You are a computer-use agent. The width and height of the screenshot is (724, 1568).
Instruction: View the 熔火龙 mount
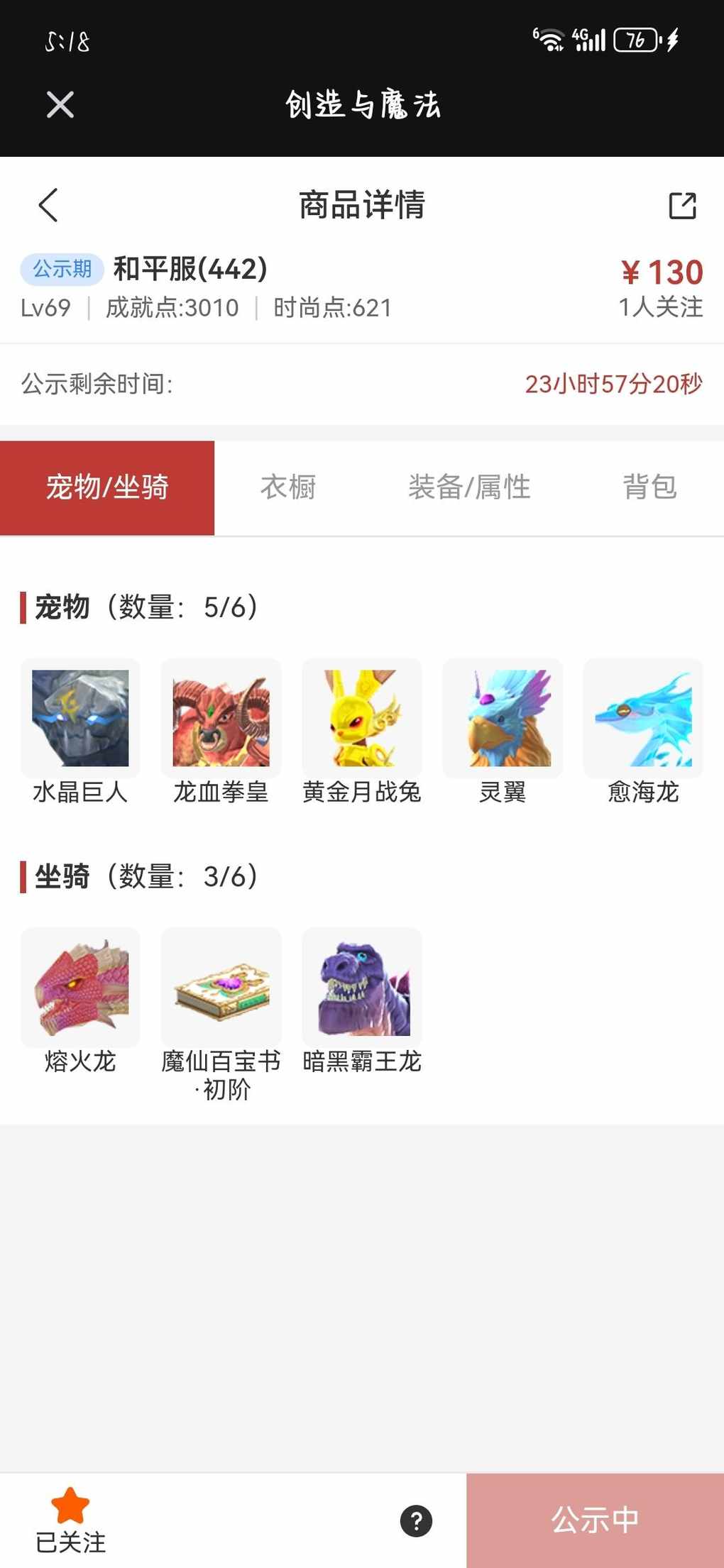tap(80, 987)
